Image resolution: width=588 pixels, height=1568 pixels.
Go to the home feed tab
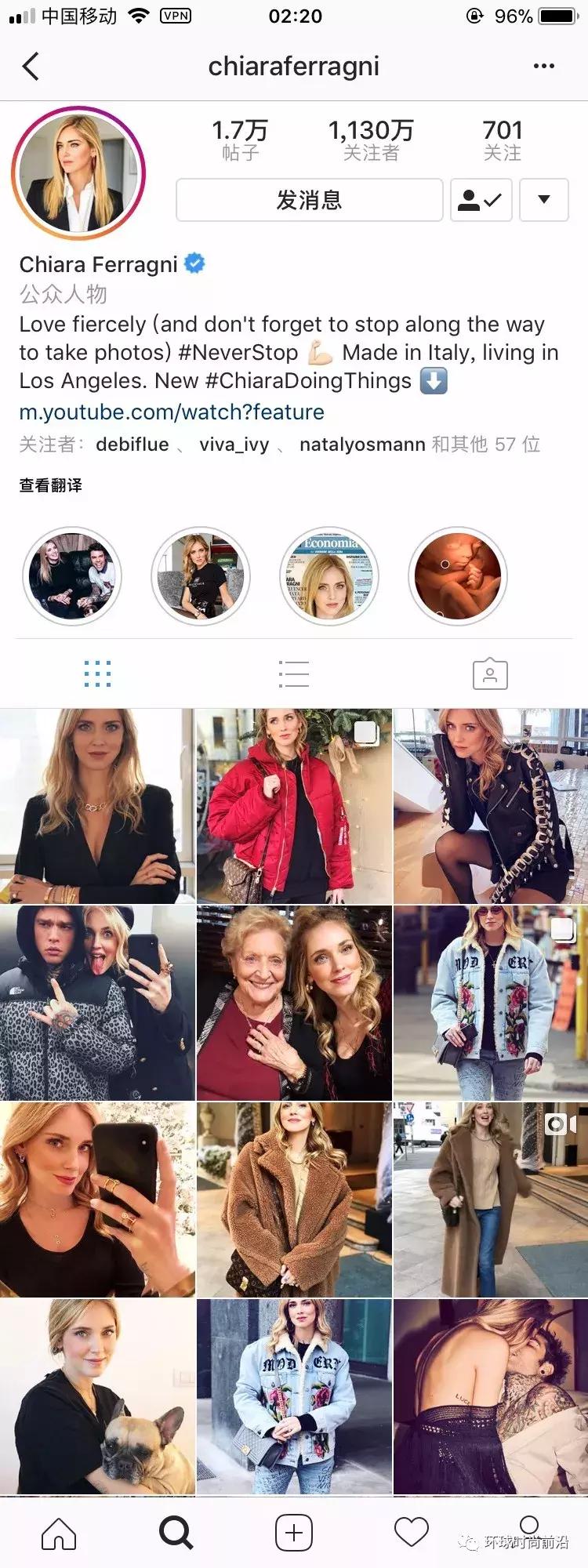pos(59,1533)
